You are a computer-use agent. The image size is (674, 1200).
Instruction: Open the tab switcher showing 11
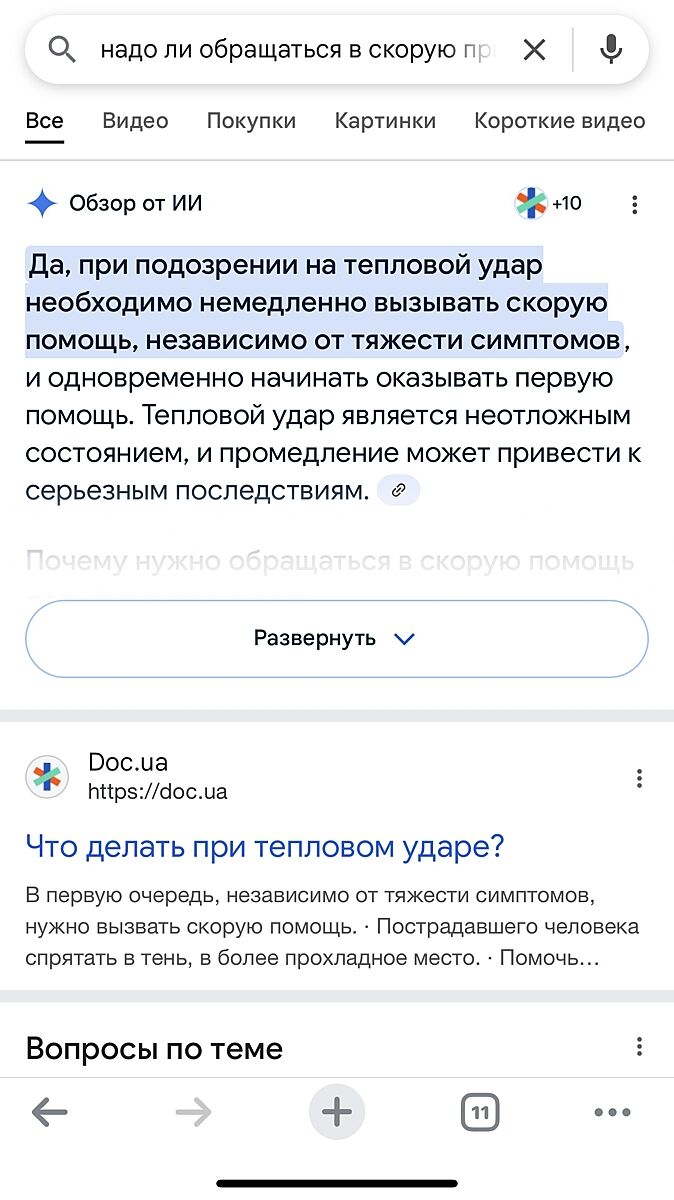coord(480,1112)
